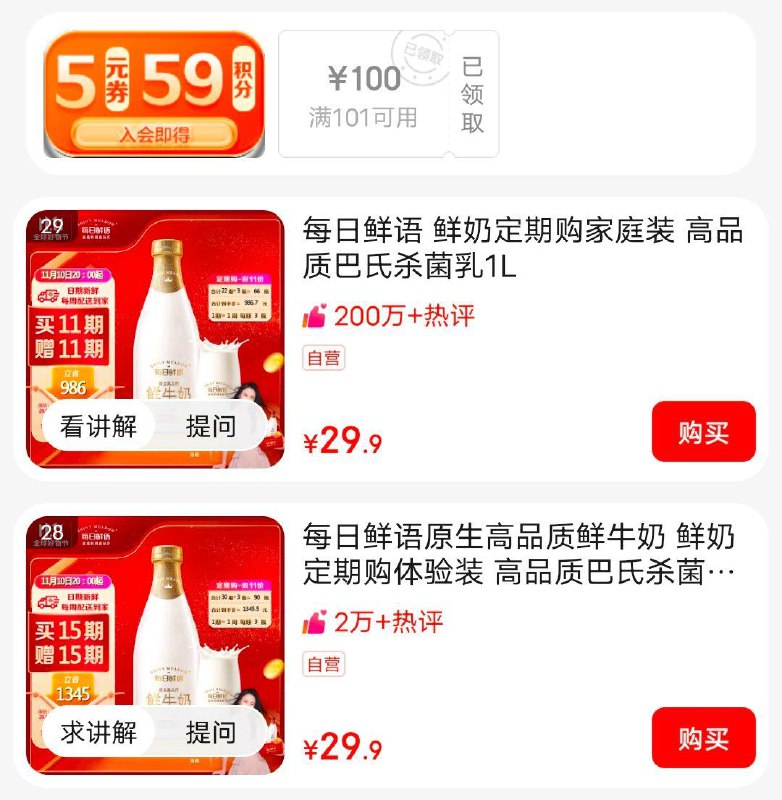Tap 求讲解 on the 体验装 milk product

[x=99, y=733]
